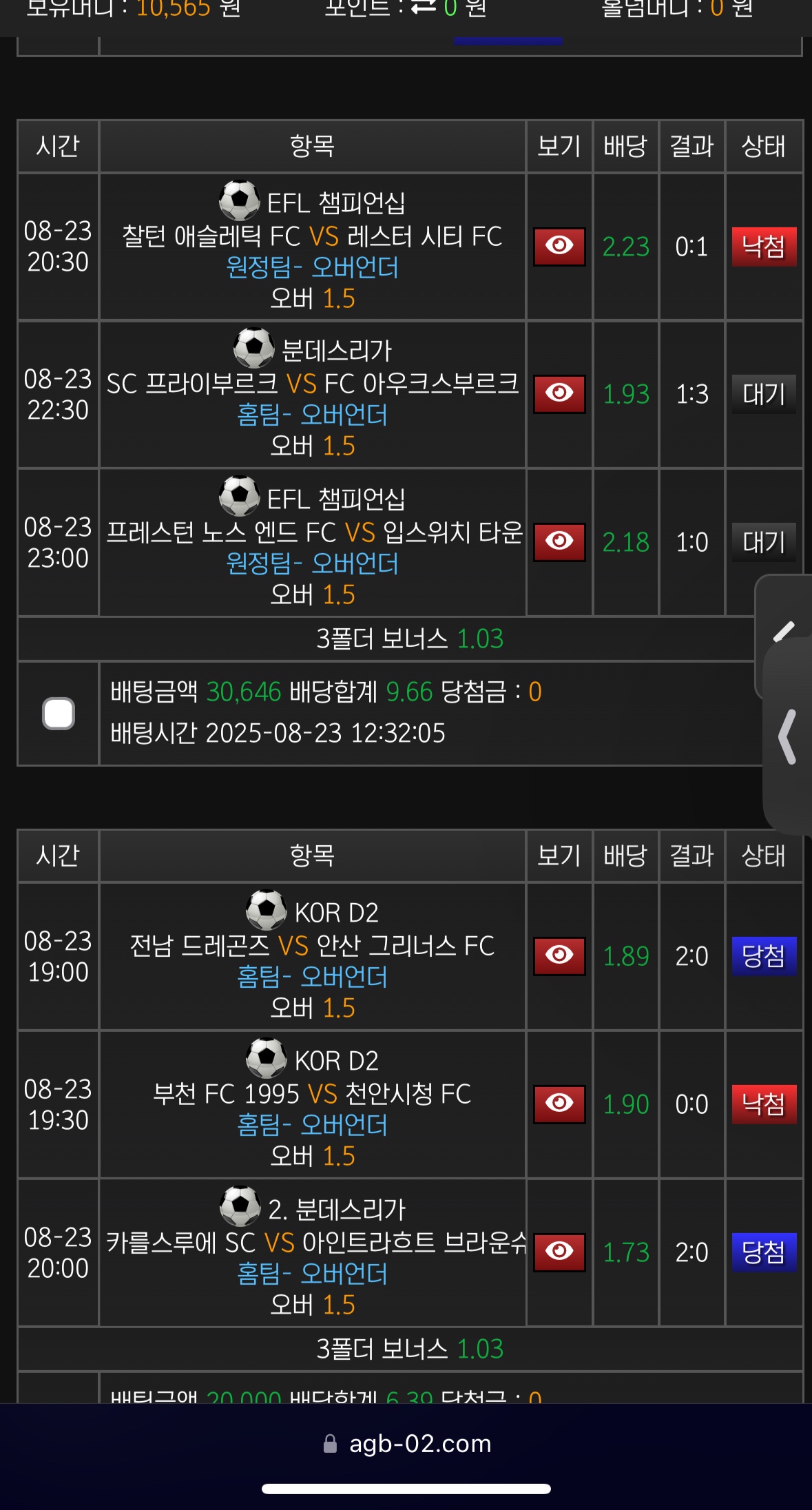Expand the side panel with the left arrow
This screenshot has height=1510, width=812.
(x=788, y=737)
